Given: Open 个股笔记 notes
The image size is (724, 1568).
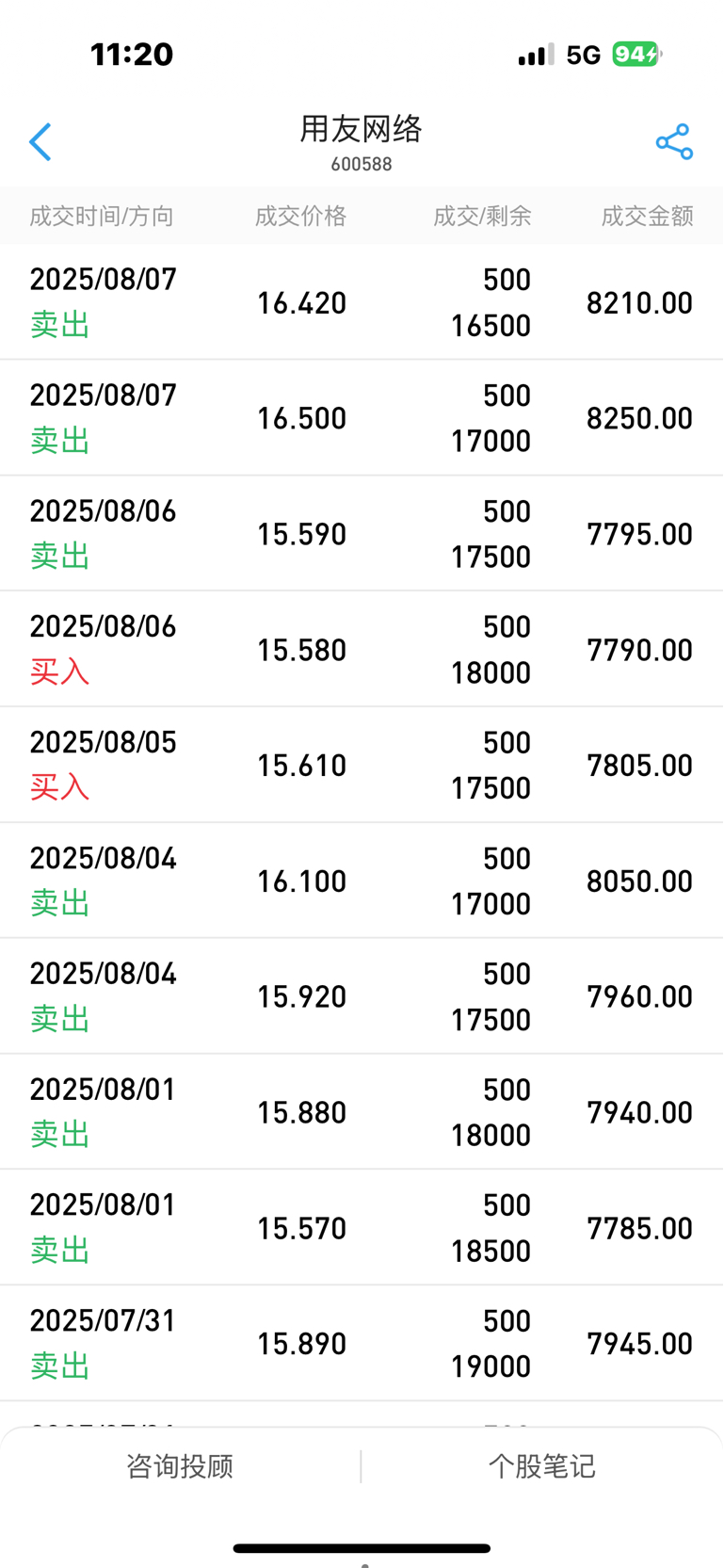Looking at the screenshot, I should [541, 1466].
